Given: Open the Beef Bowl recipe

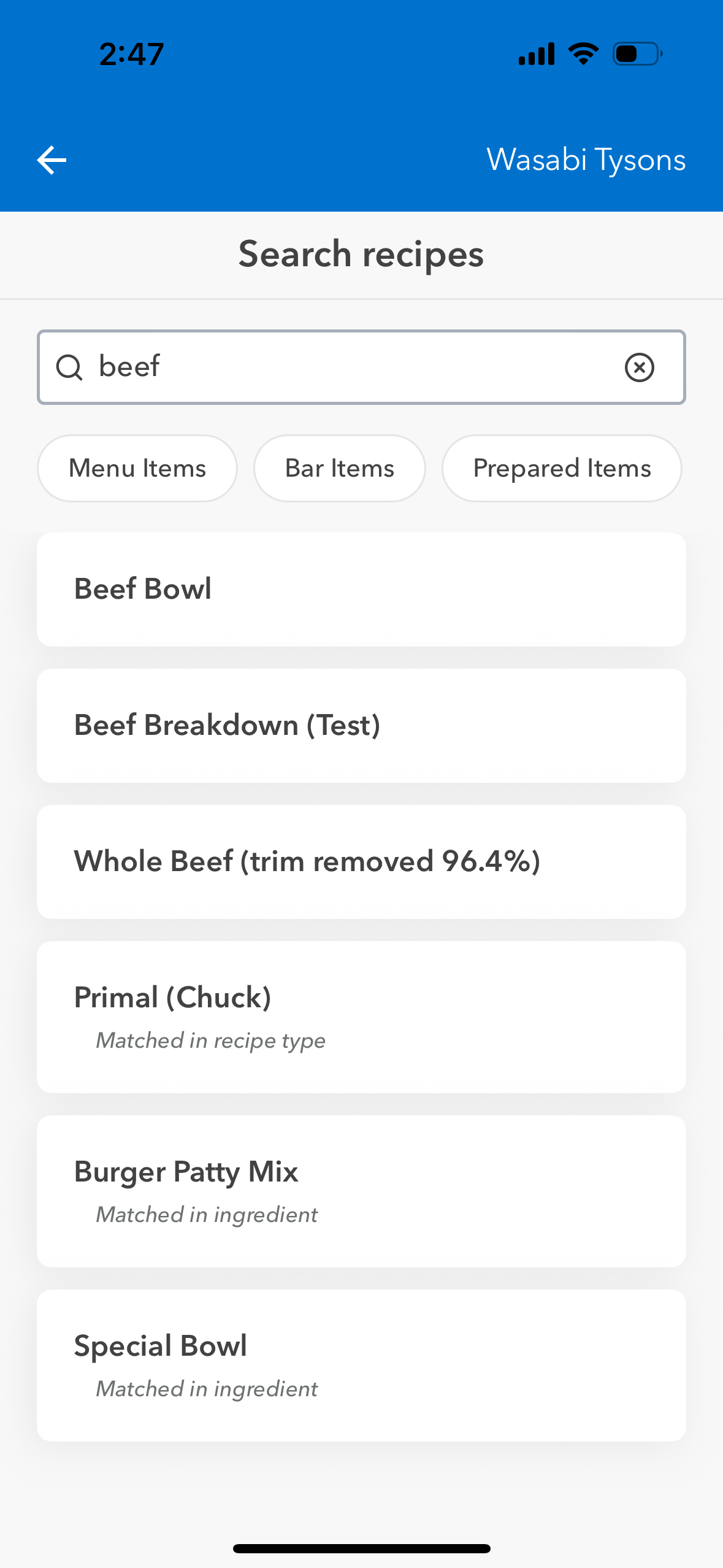Looking at the screenshot, I should 361,588.
